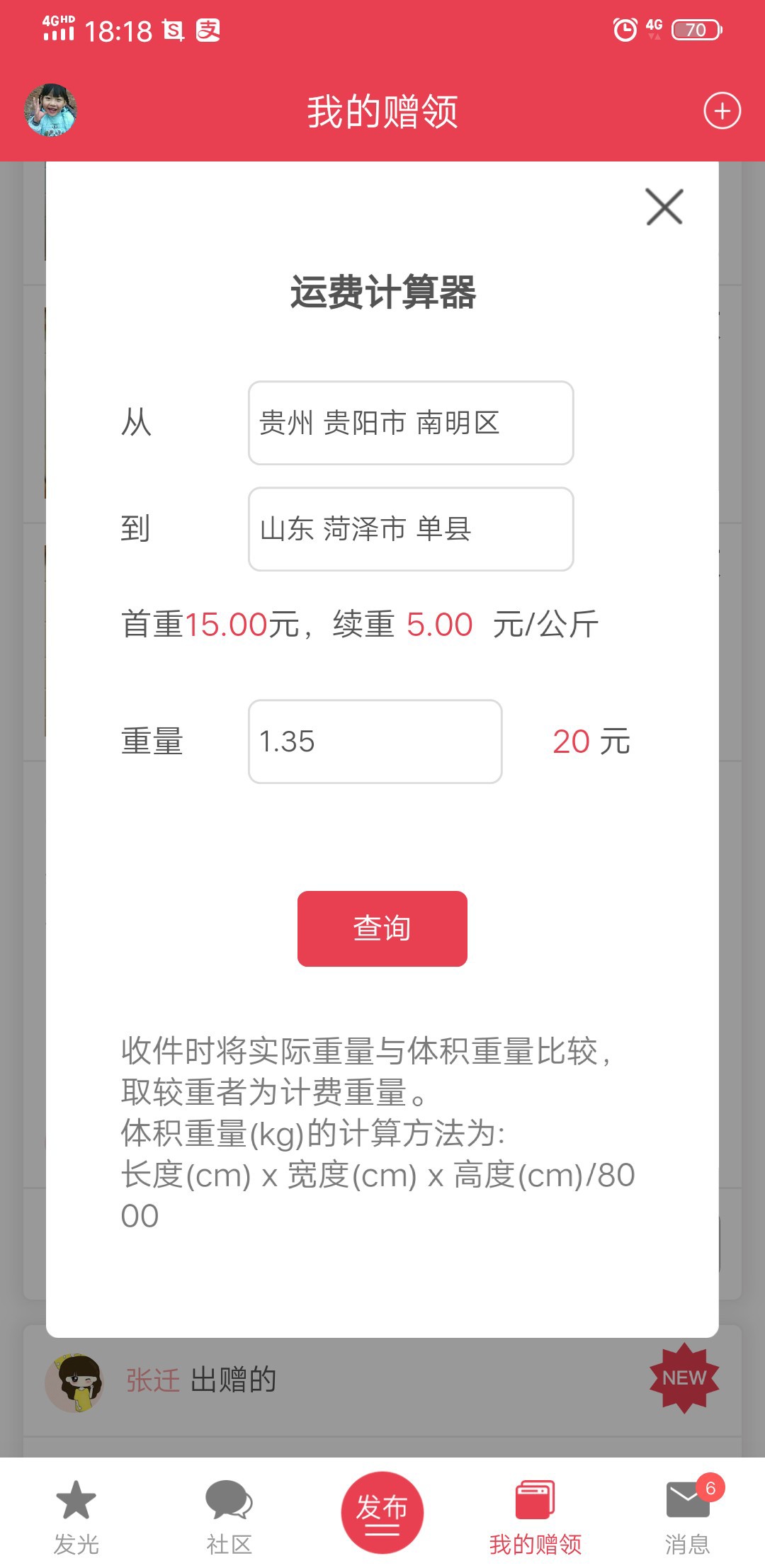
Task: Tap the 发布 publish button
Action: tap(382, 1512)
